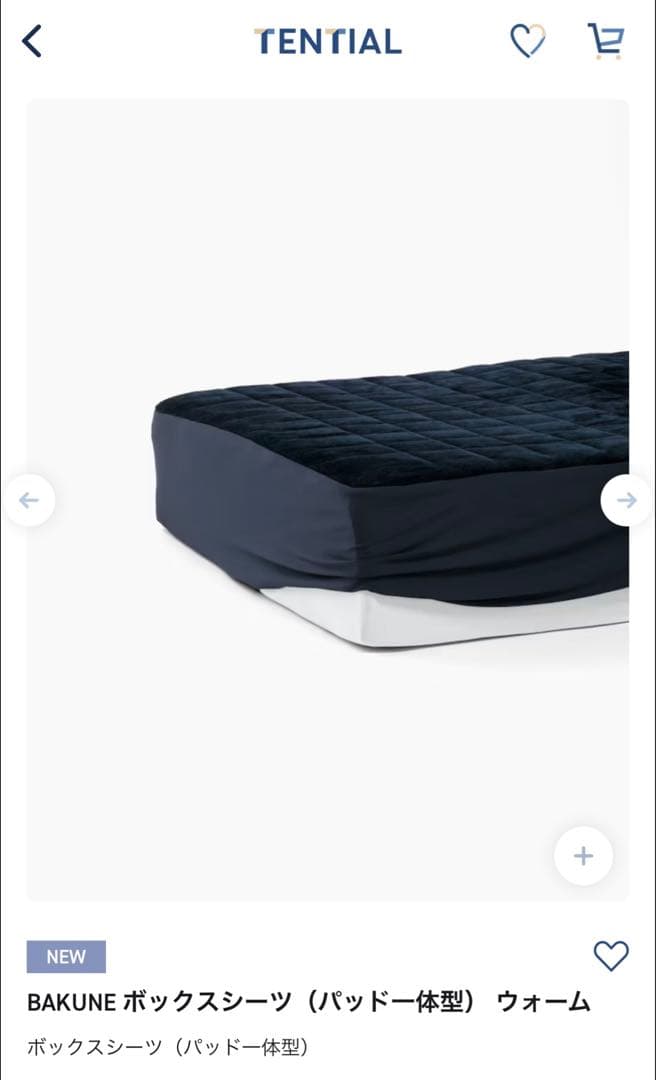Enlarge product image with plus button

pyautogui.click(x=583, y=856)
